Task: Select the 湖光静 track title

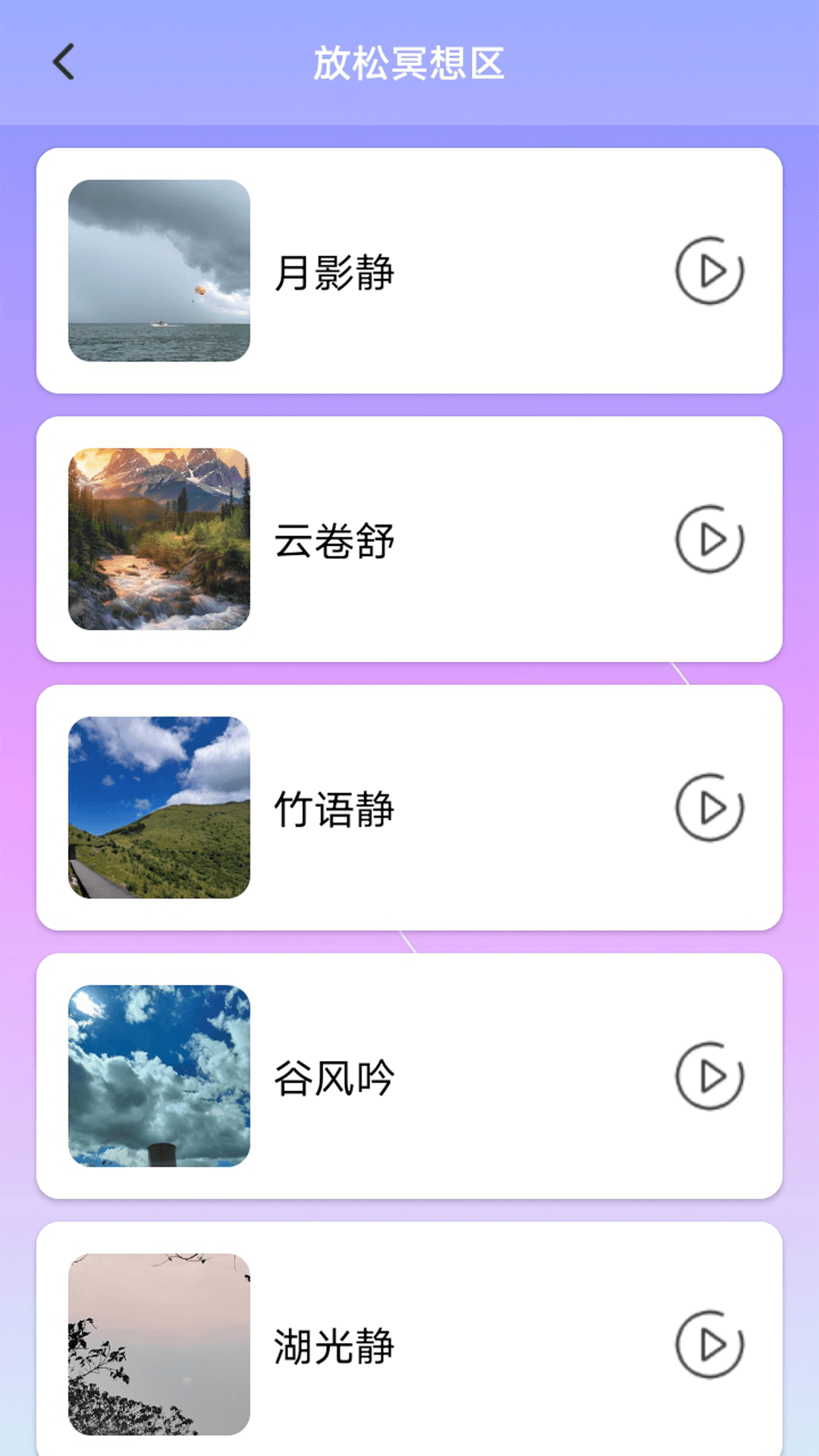Action: pyautogui.click(x=337, y=1345)
